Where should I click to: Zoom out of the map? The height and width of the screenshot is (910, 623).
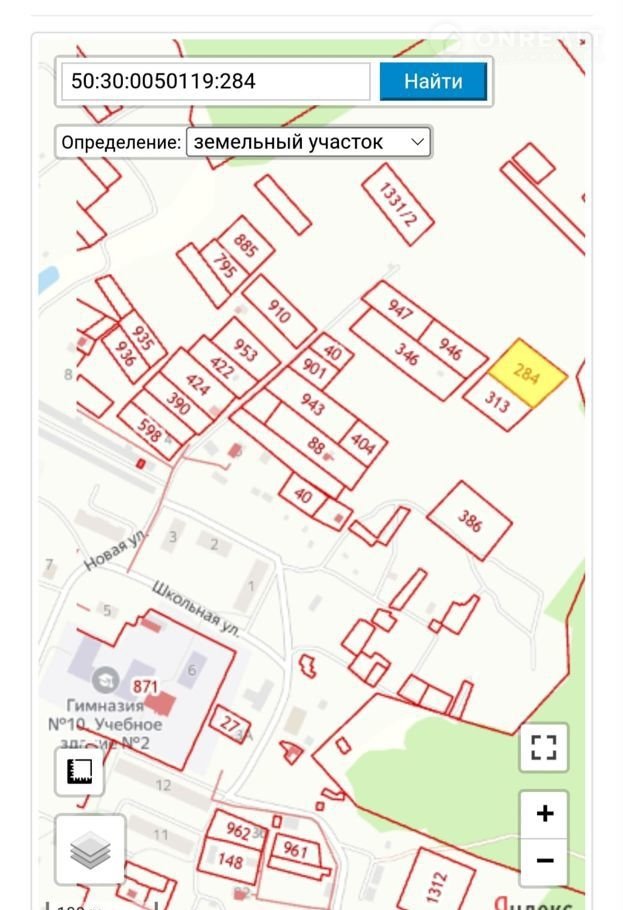544,860
